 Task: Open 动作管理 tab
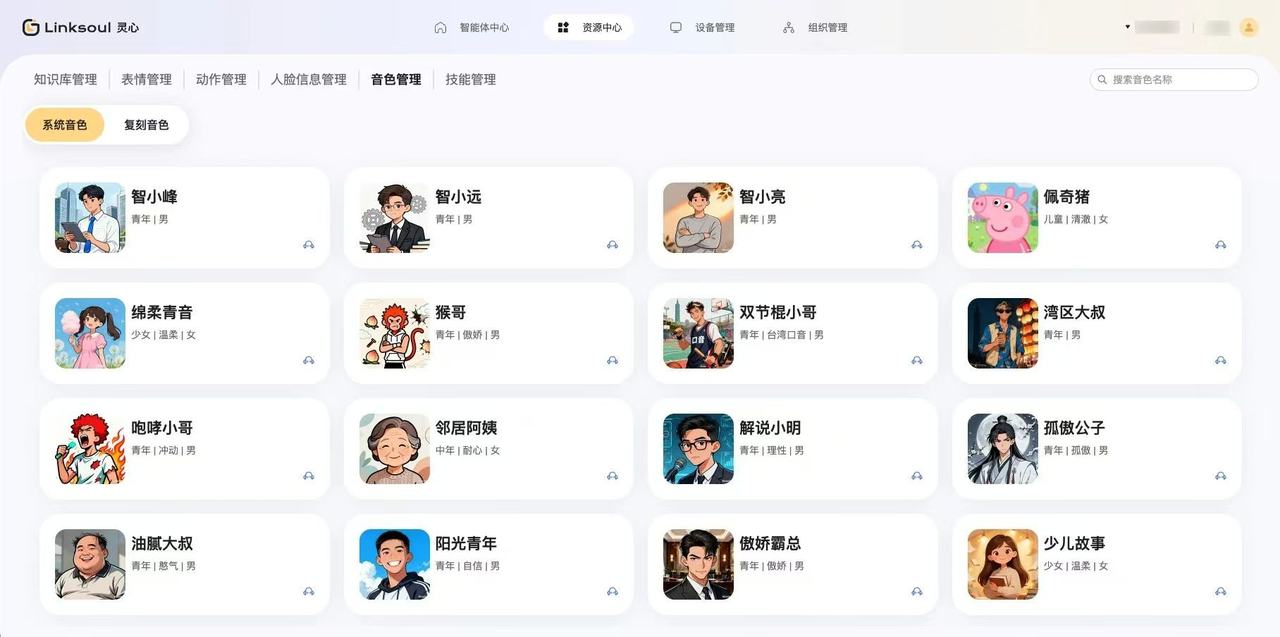221,80
